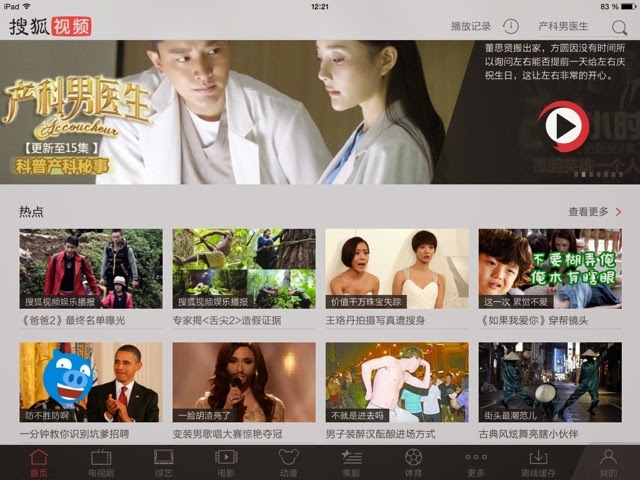The height and width of the screenshot is (480, 640).
Task: Go to the 我的 profile tab
Action: (608, 462)
